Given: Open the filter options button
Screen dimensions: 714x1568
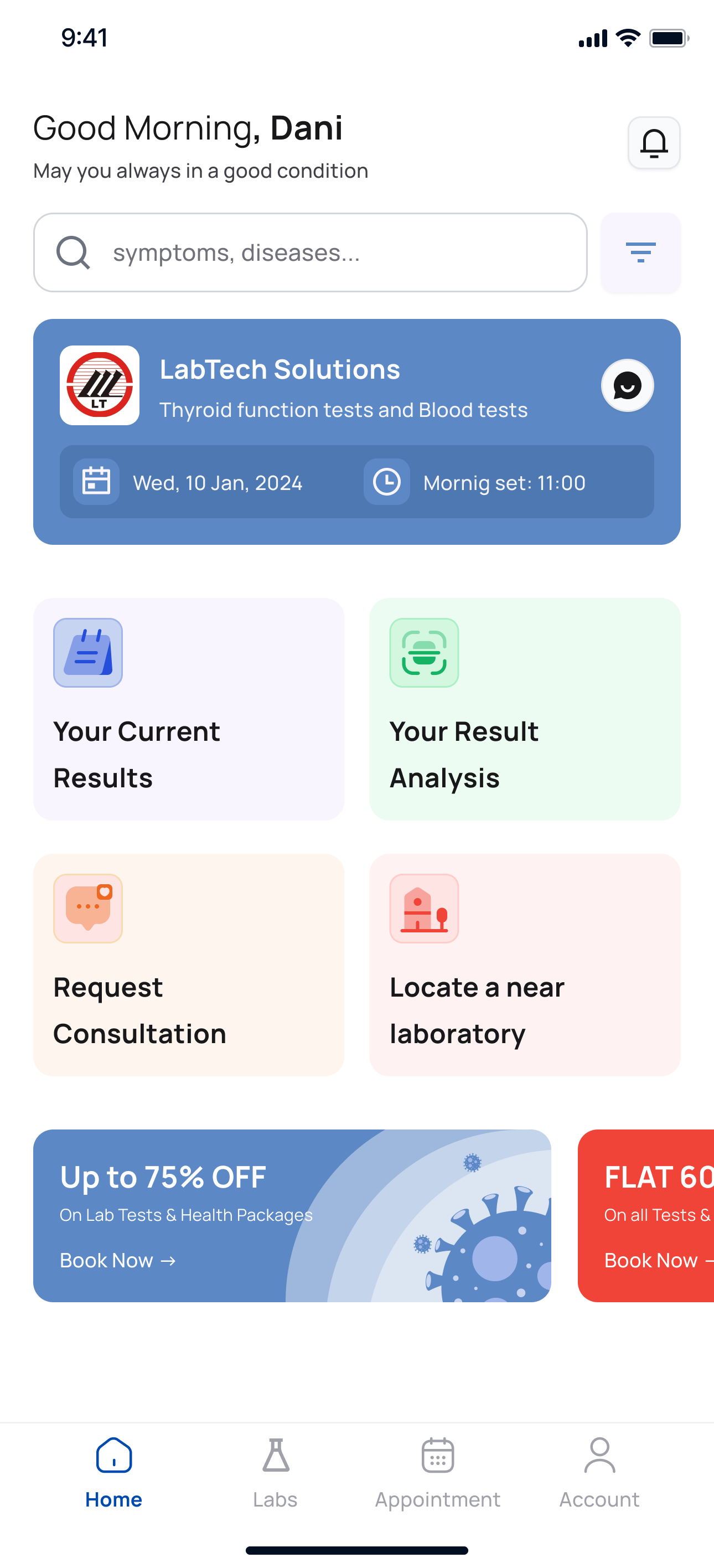Looking at the screenshot, I should tap(640, 252).
